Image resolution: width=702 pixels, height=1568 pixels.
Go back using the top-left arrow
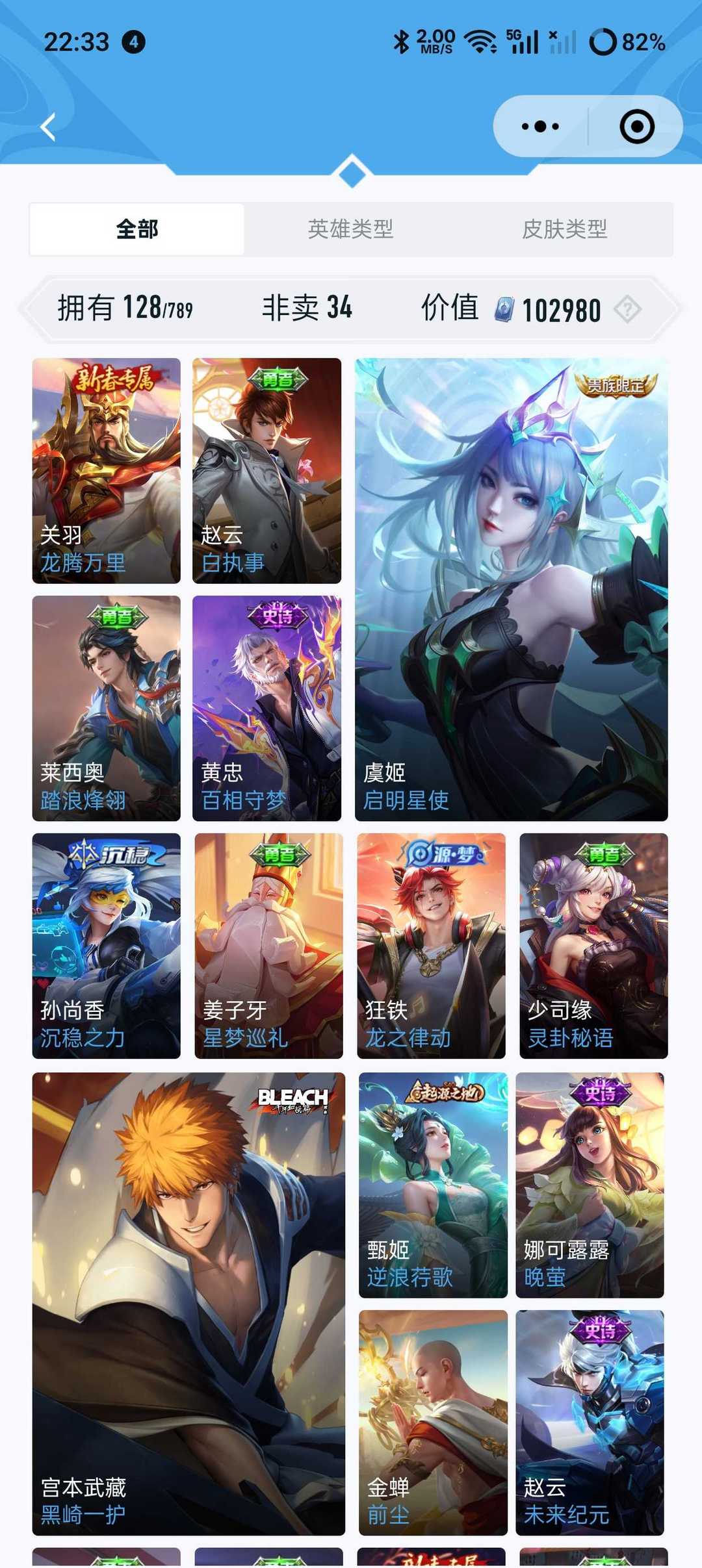(48, 127)
